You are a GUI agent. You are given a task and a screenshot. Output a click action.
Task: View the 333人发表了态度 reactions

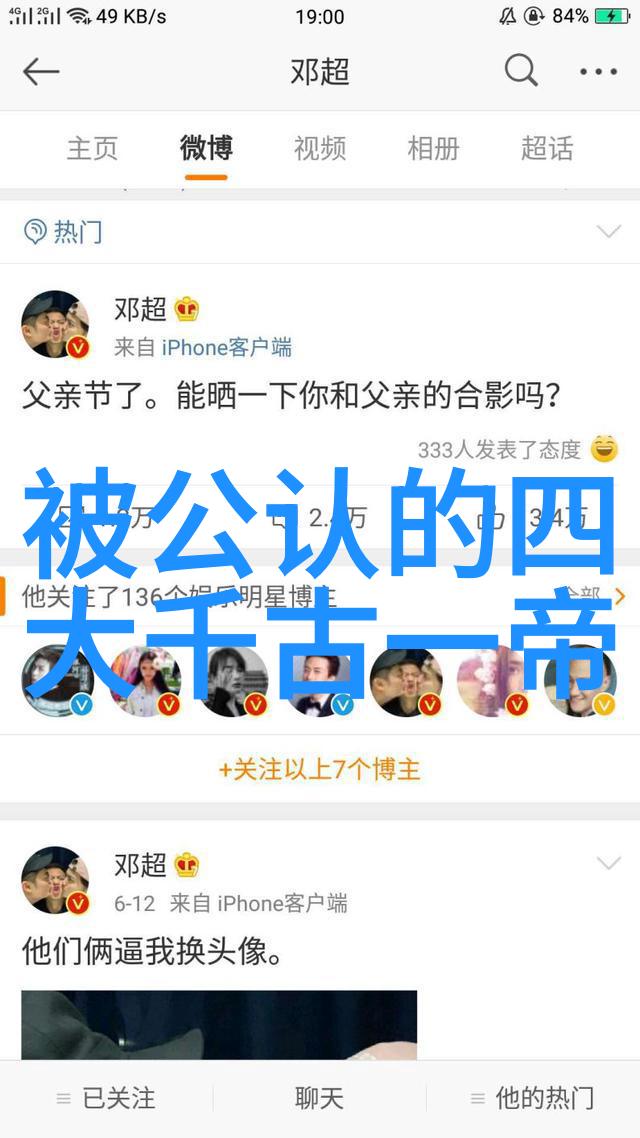pos(498,450)
